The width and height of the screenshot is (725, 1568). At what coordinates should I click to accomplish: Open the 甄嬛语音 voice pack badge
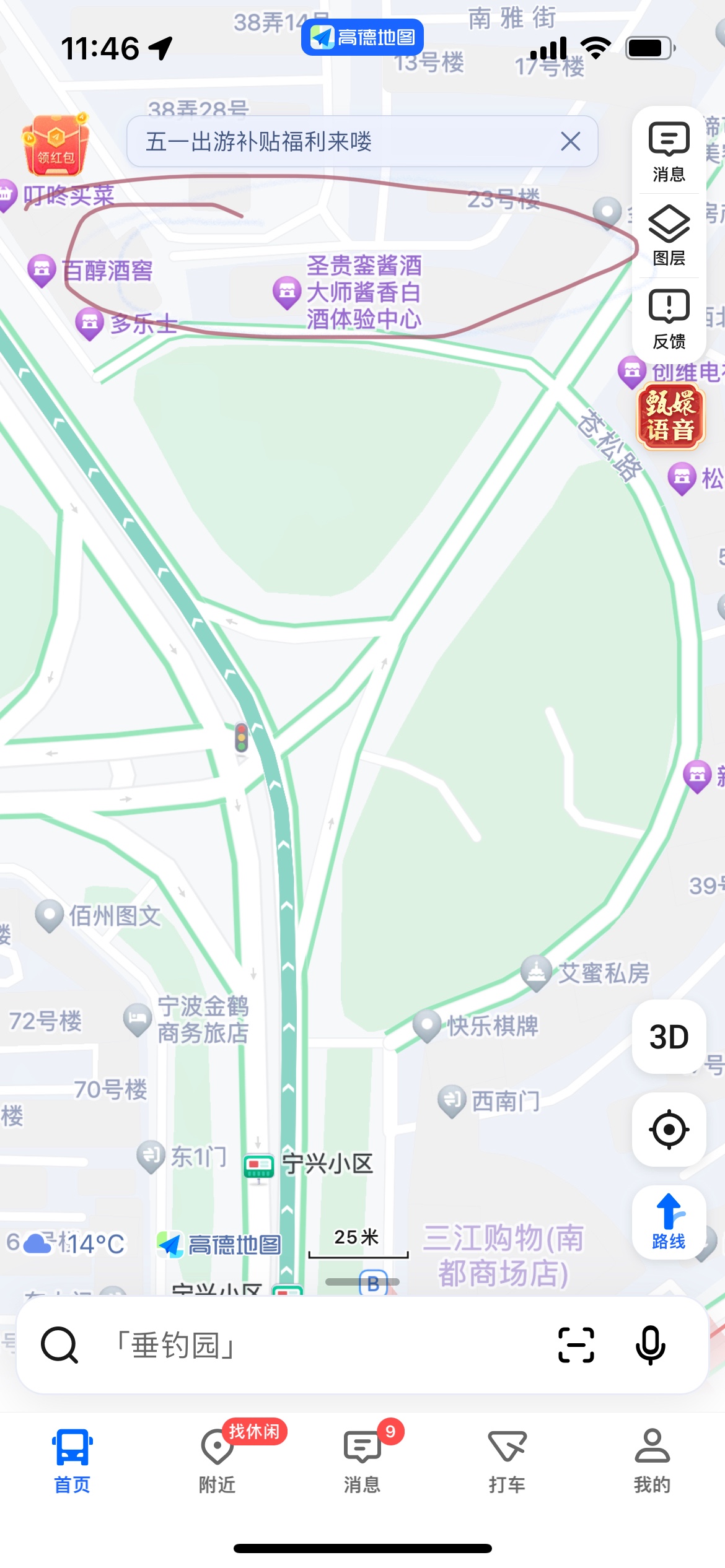point(670,416)
